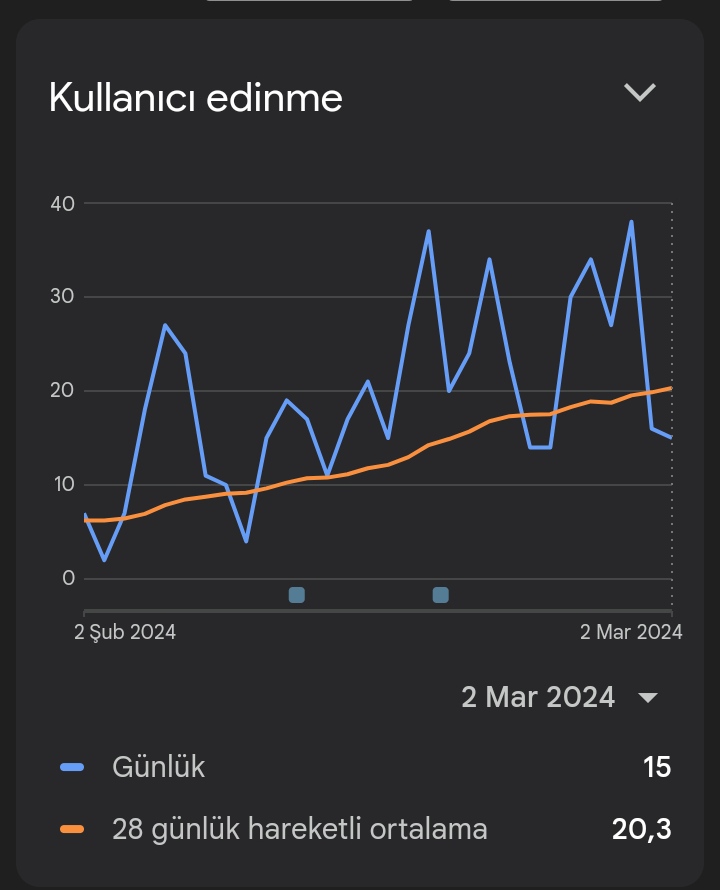Open the 2 Mar 2024 date dropdown

(x=559, y=697)
